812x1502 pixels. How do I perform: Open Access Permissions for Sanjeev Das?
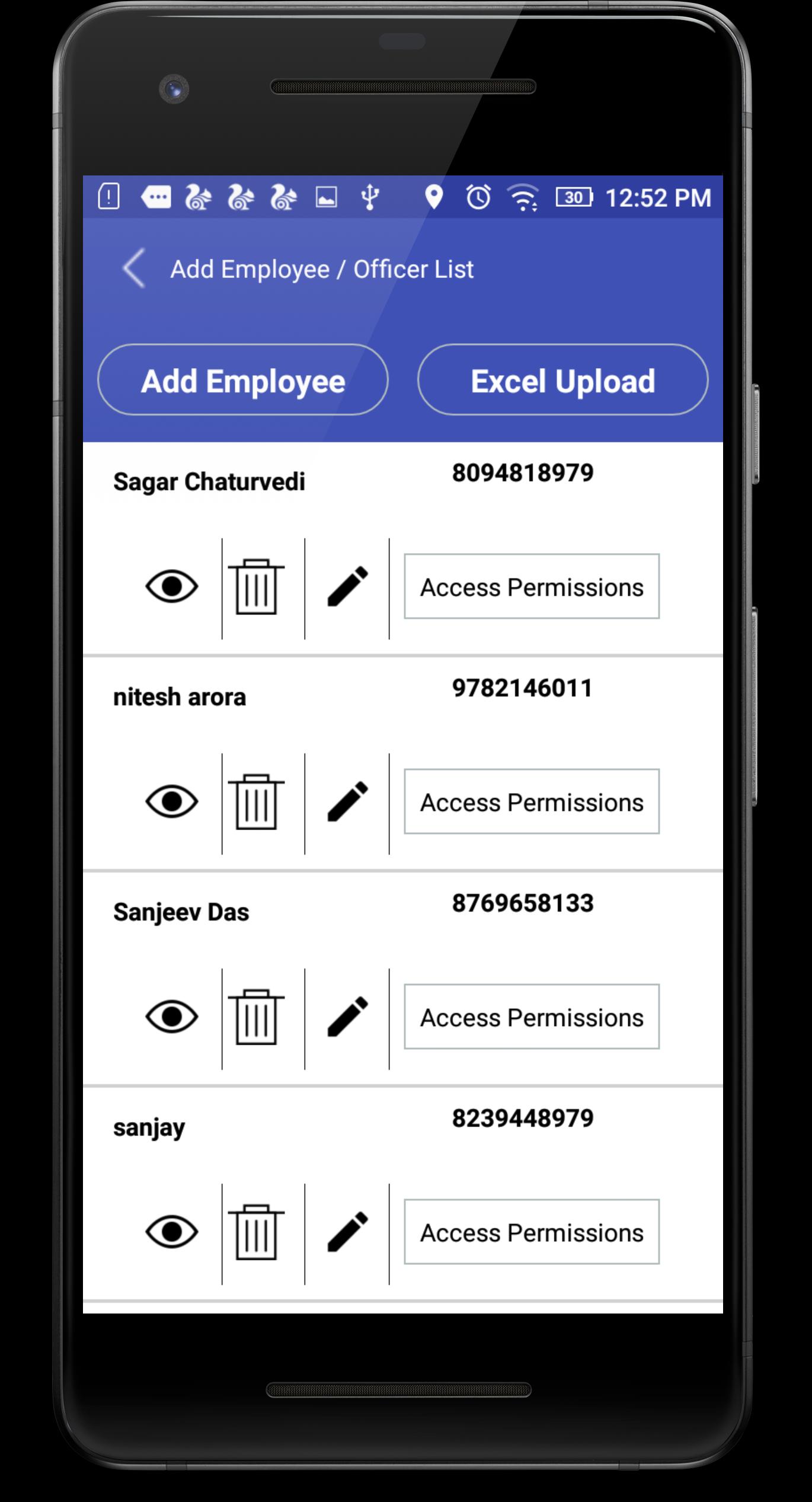(531, 1017)
